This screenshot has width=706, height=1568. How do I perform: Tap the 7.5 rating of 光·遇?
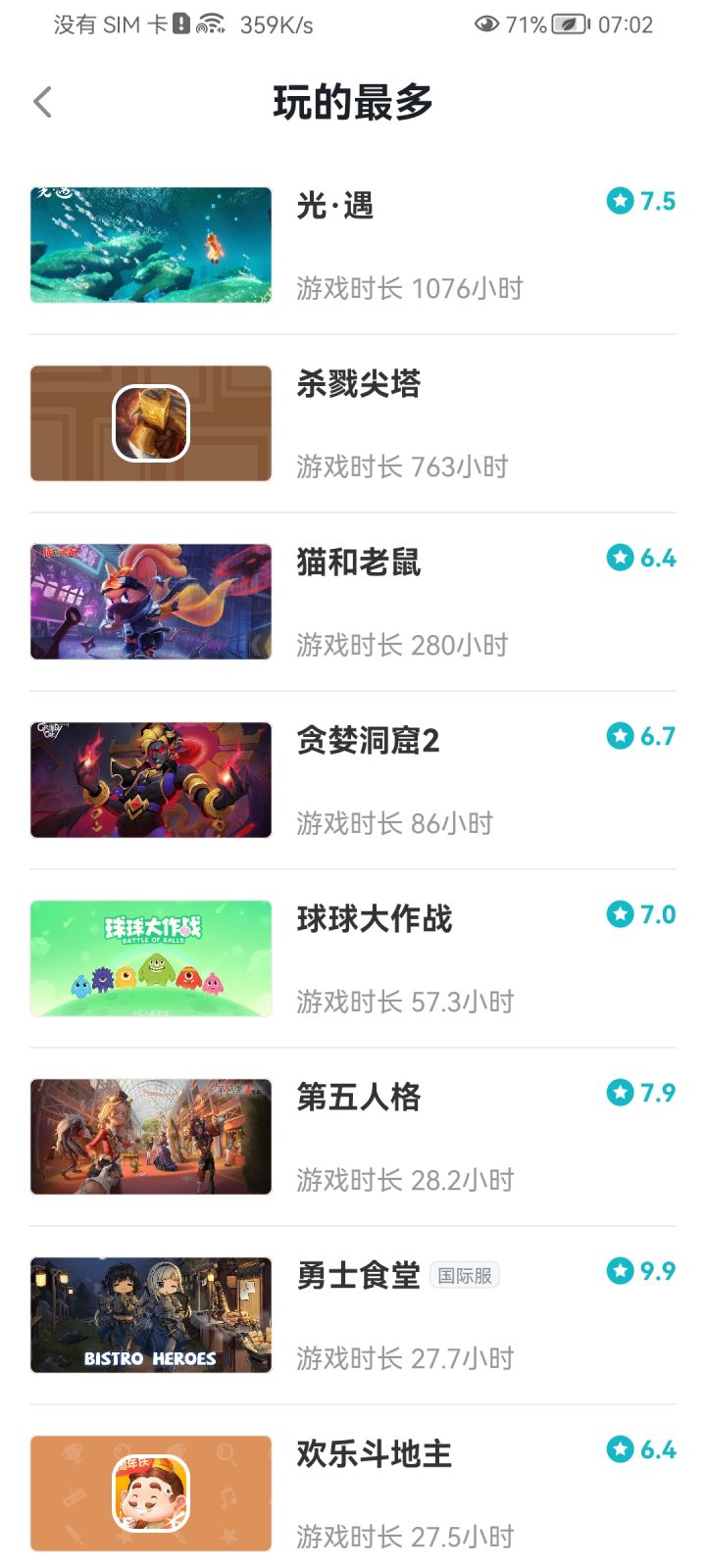click(656, 200)
